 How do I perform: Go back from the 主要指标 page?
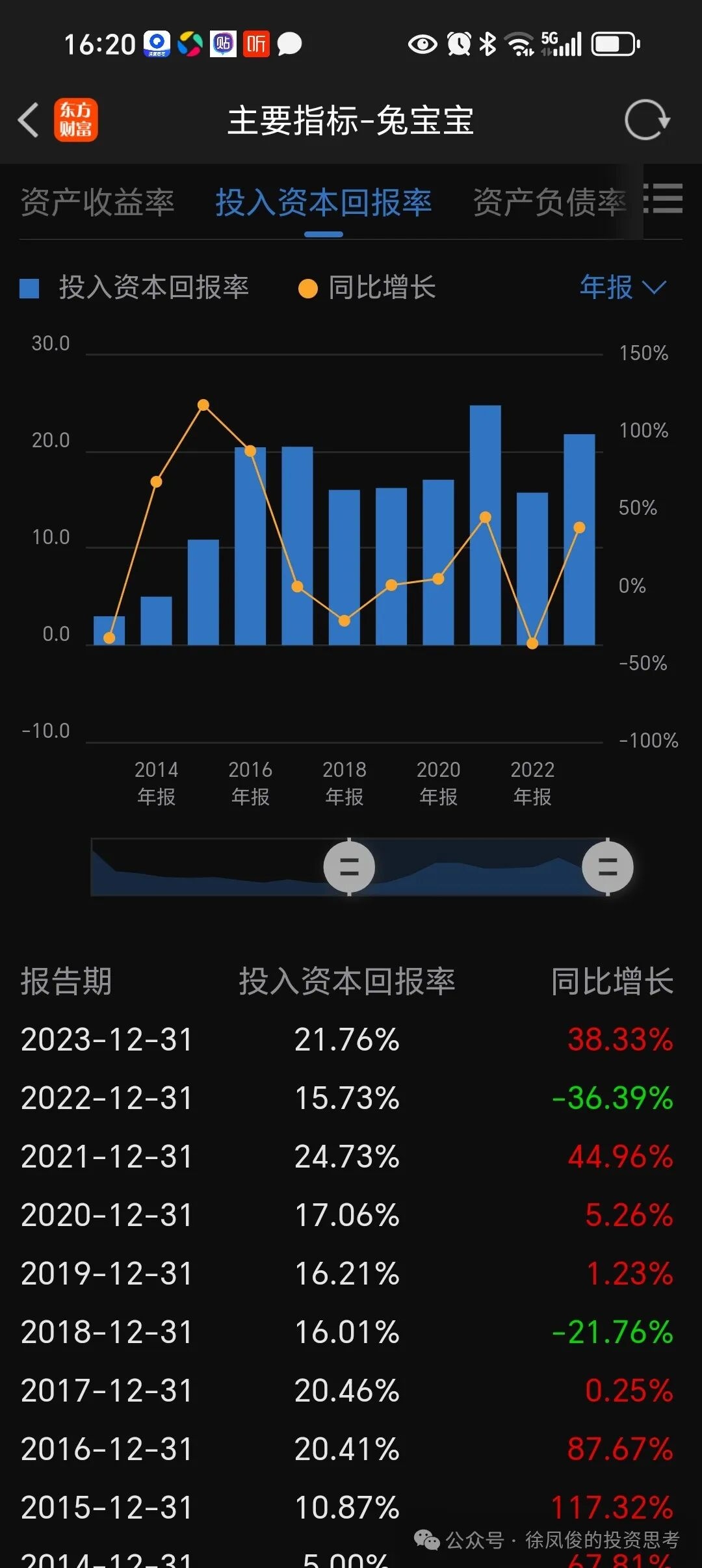(x=29, y=120)
